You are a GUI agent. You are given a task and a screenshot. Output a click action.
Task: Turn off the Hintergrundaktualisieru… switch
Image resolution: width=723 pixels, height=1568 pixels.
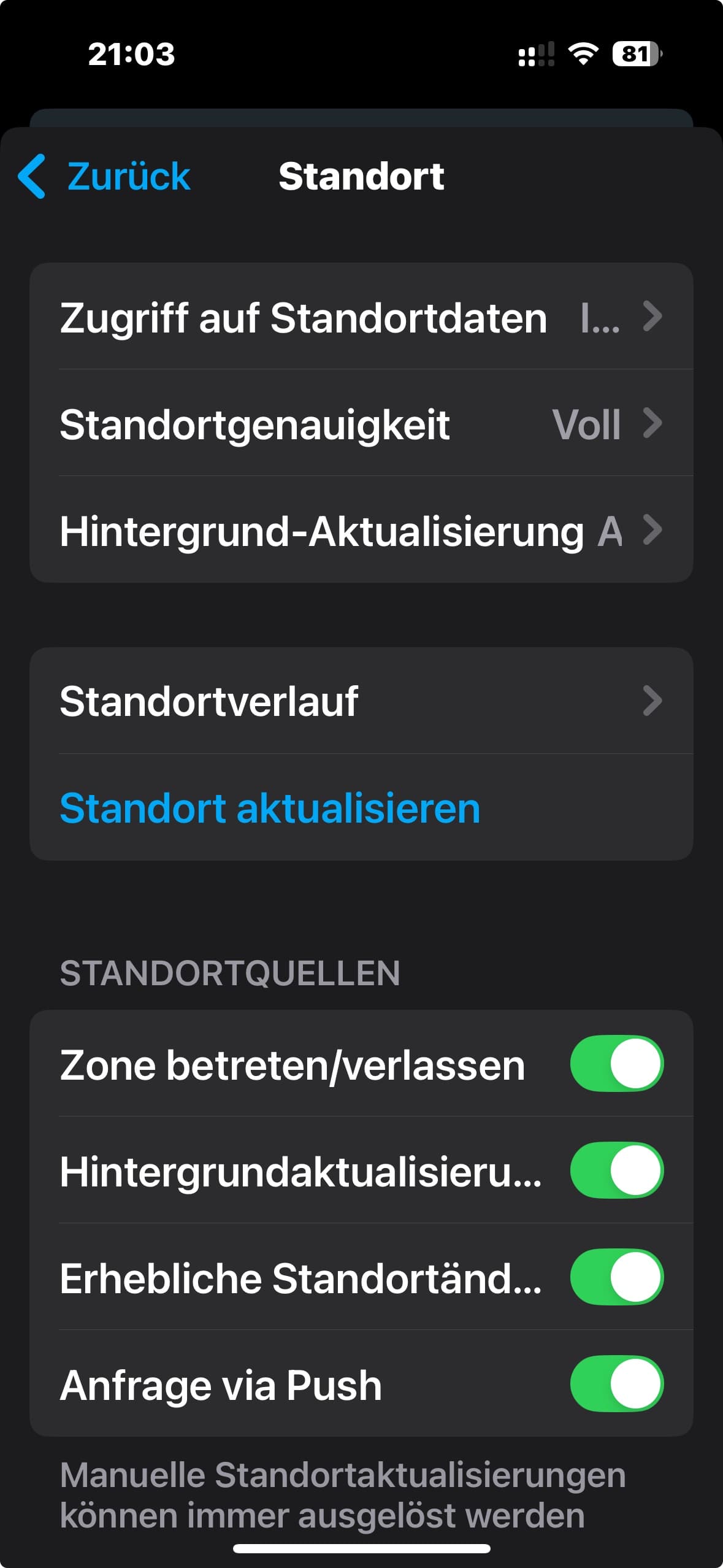click(617, 1170)
